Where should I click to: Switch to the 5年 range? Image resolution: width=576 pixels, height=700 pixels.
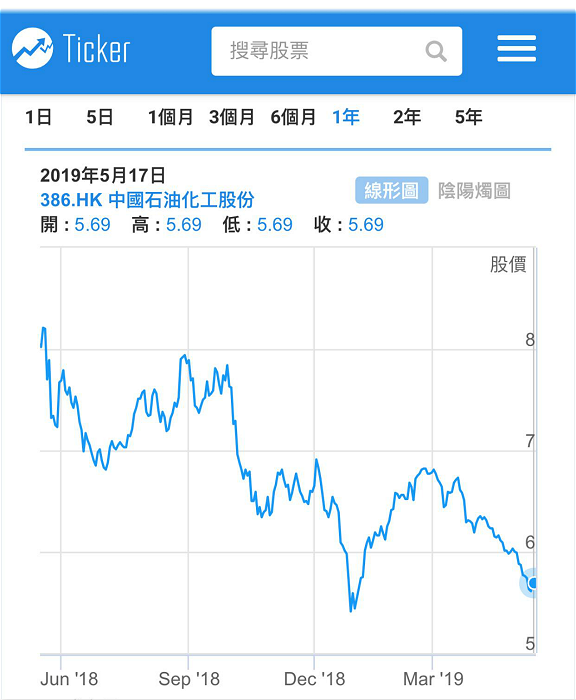[x=468, y=117]
